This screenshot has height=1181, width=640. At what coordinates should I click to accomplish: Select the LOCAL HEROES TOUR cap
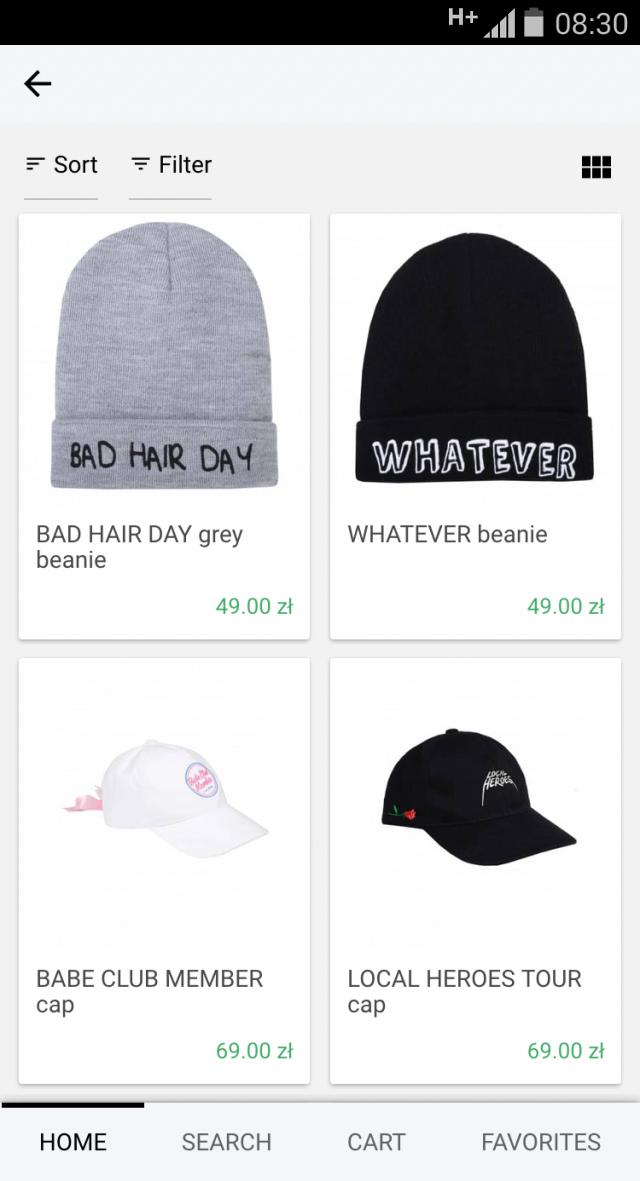475,870
